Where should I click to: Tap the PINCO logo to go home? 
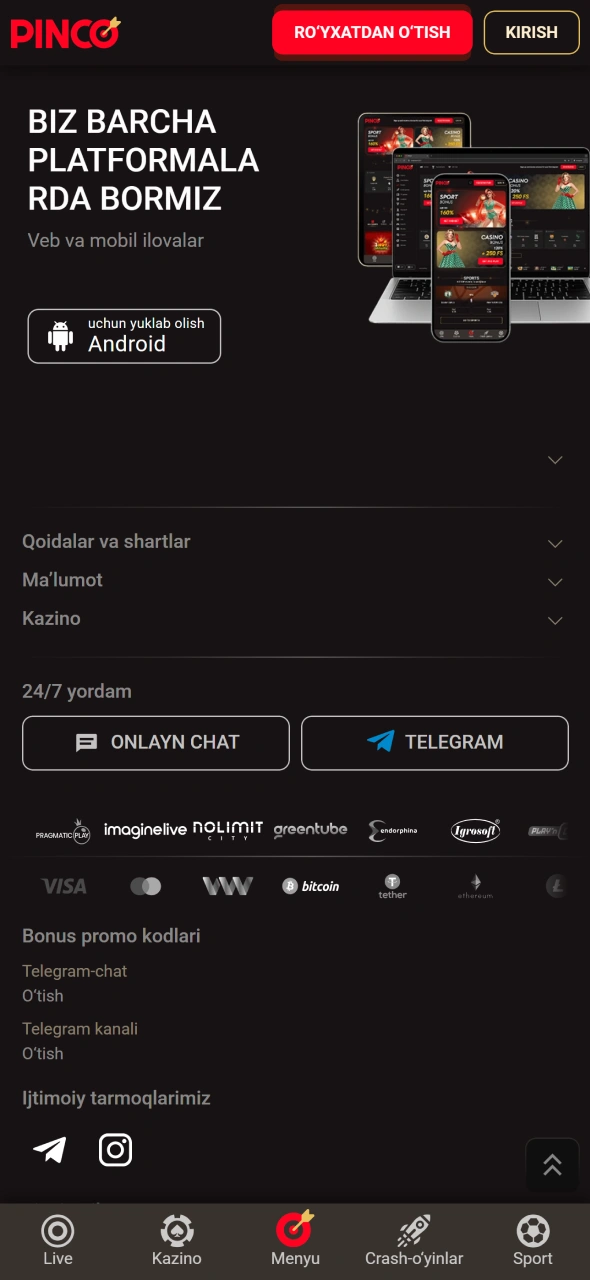pyautogui.click(x=65, y=32)
